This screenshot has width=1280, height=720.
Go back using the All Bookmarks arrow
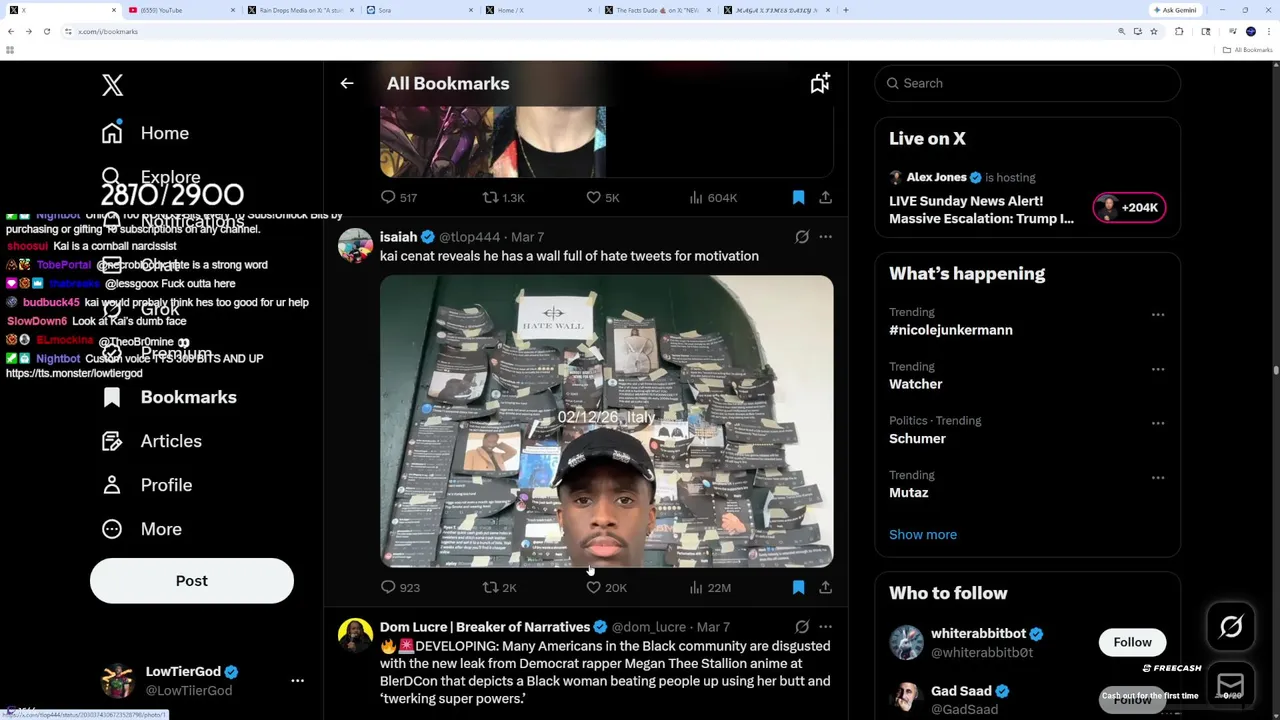[346, 84]
